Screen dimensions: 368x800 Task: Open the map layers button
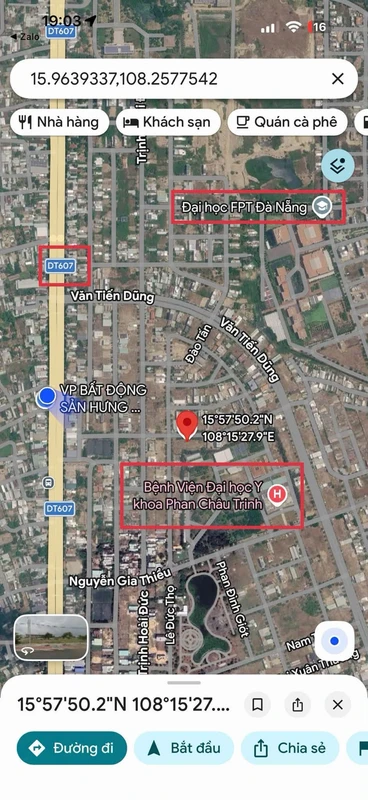[338, 167]
